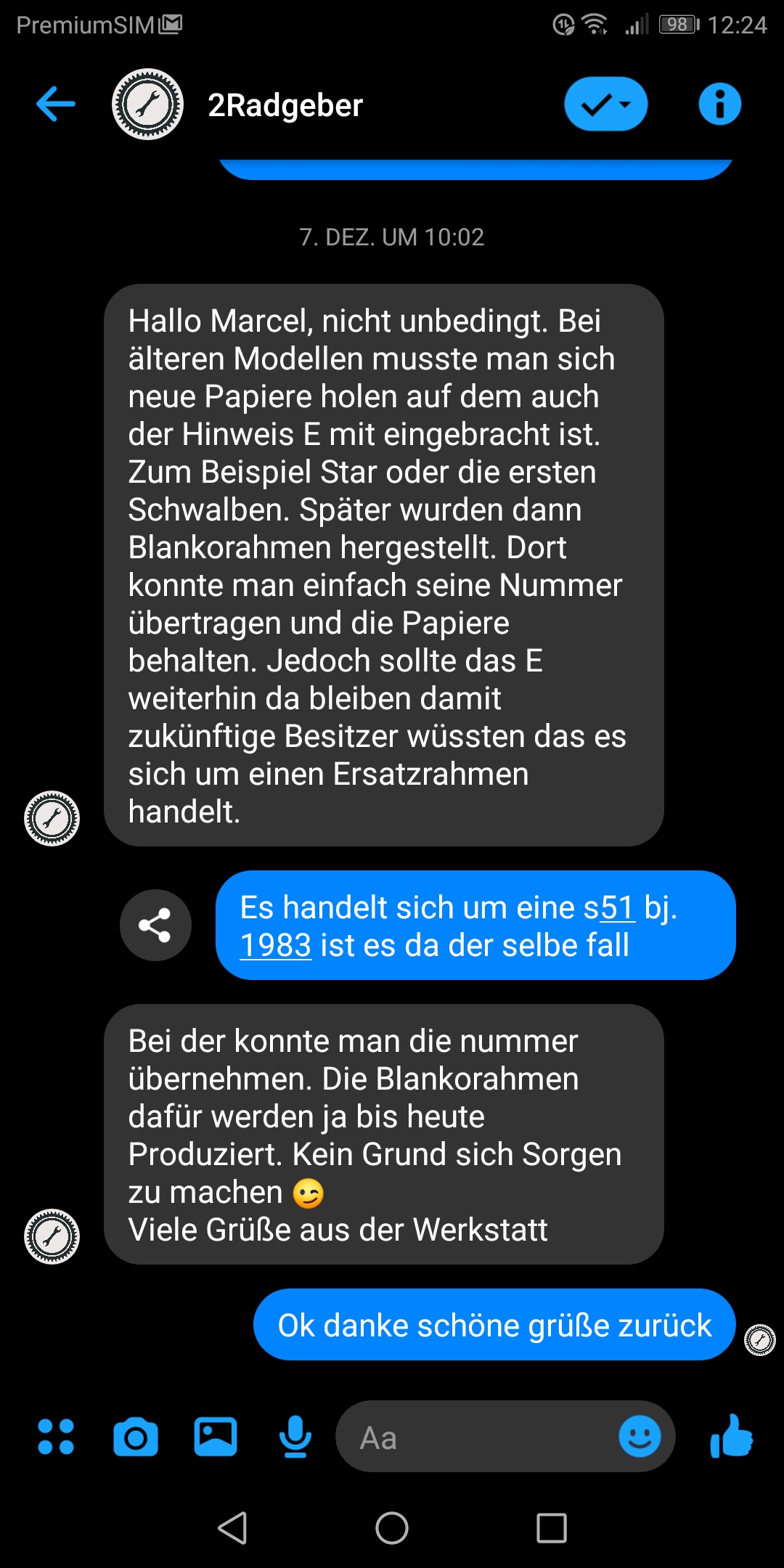Open the emoji picker

[x=640, y=1437]
